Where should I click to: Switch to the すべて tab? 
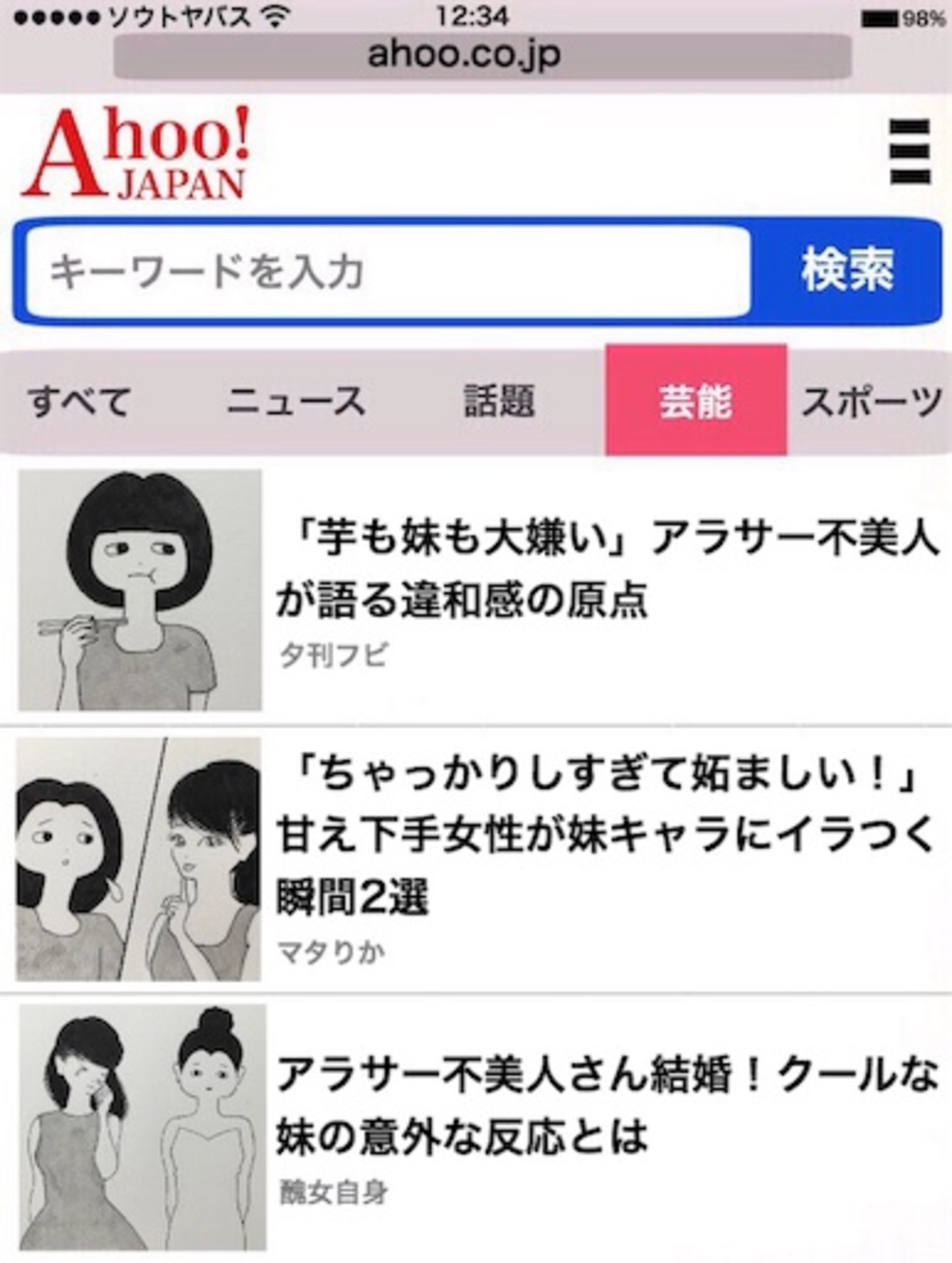tap(79, 401)
